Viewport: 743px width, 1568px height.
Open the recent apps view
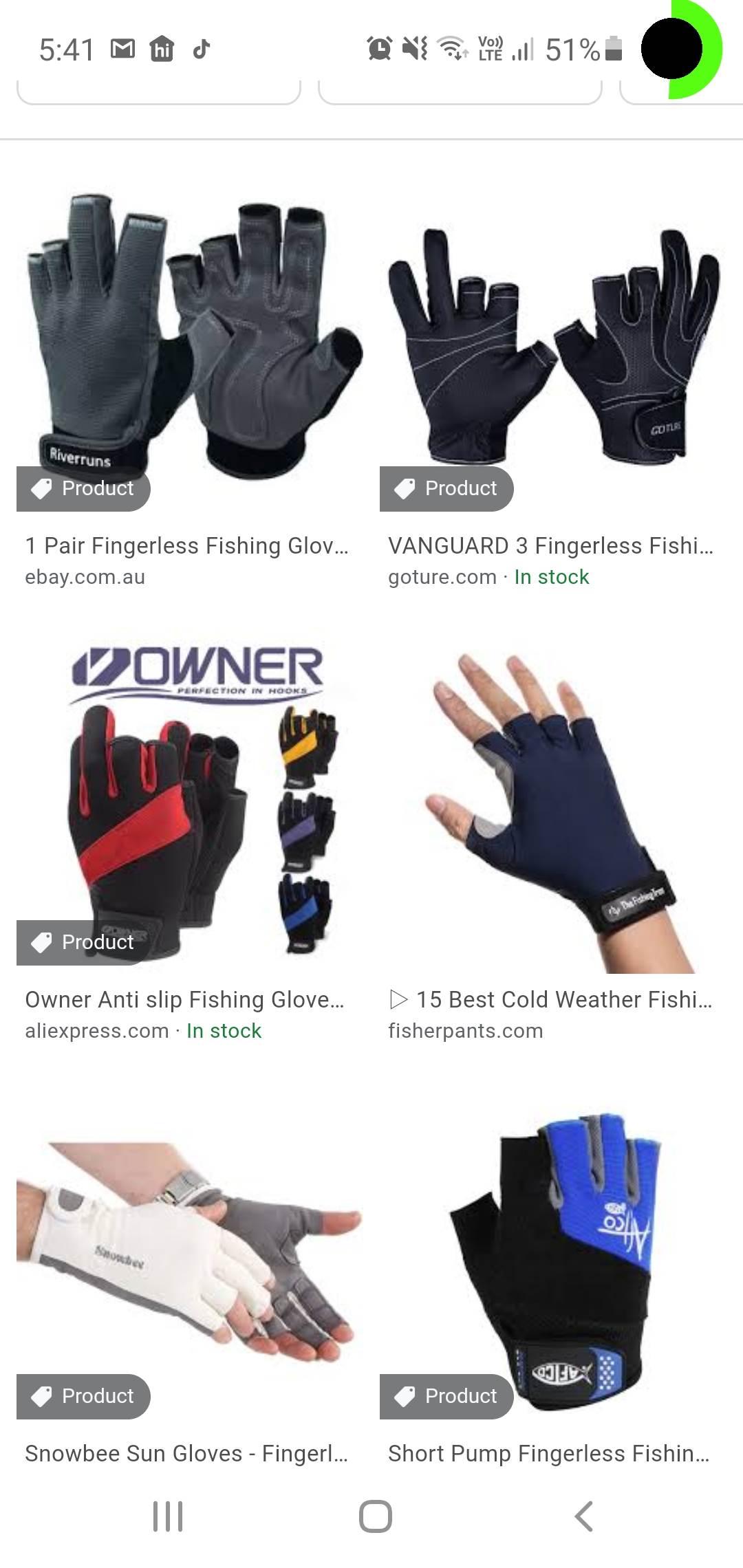point(167,1516)
